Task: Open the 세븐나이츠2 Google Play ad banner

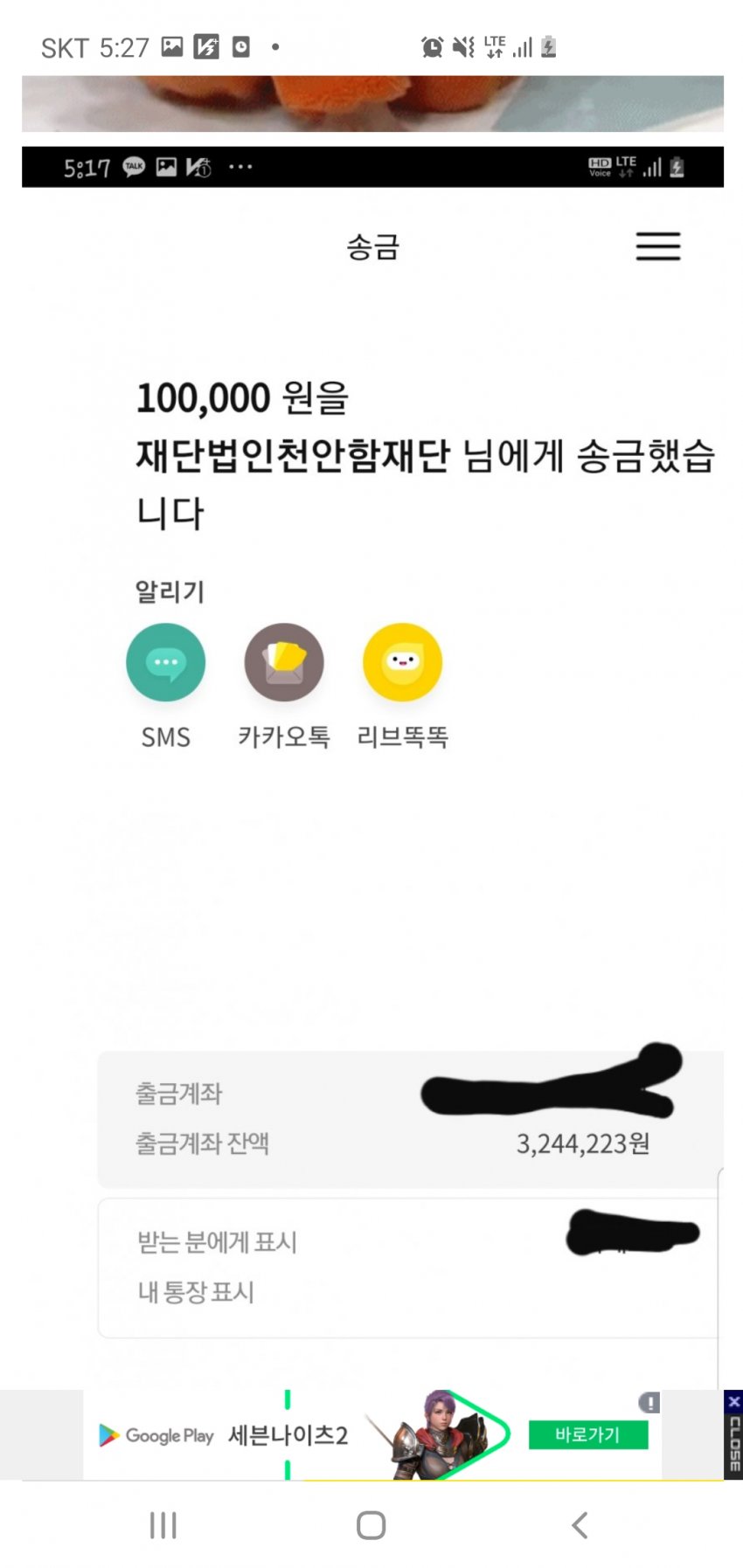Action: click(x=288, y=1435)
